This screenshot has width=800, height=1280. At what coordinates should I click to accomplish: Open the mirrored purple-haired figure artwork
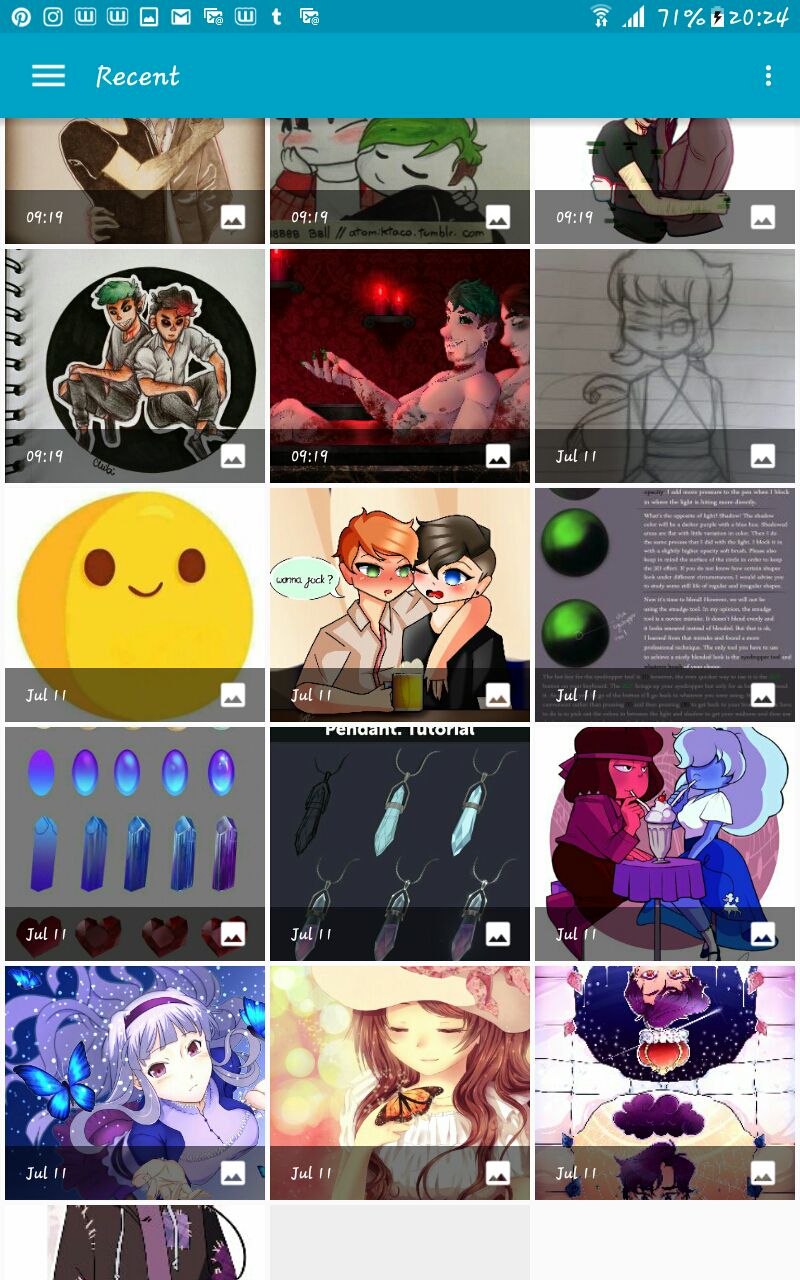(665, 1083)
